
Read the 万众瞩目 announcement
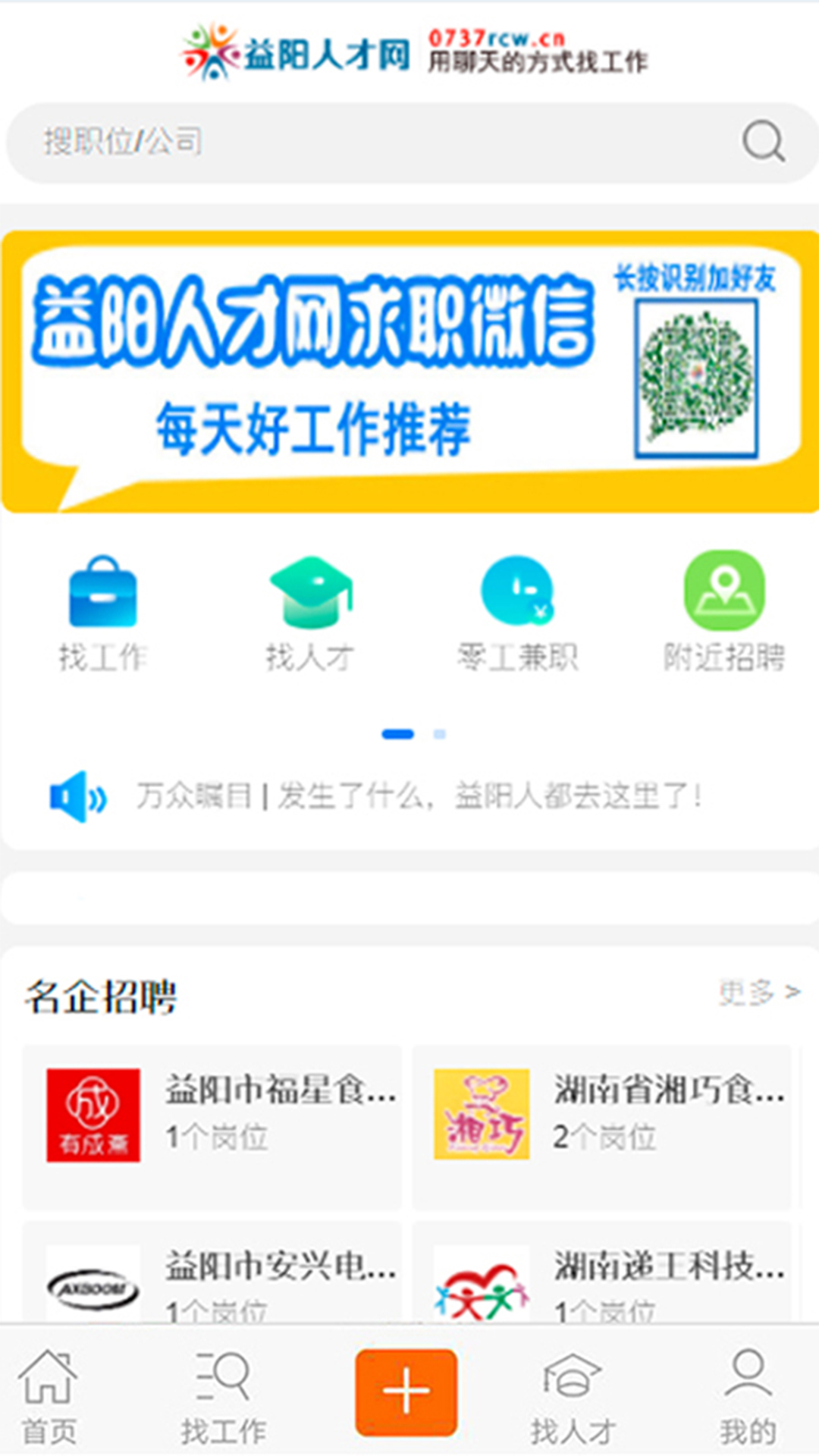coord(417,796)
